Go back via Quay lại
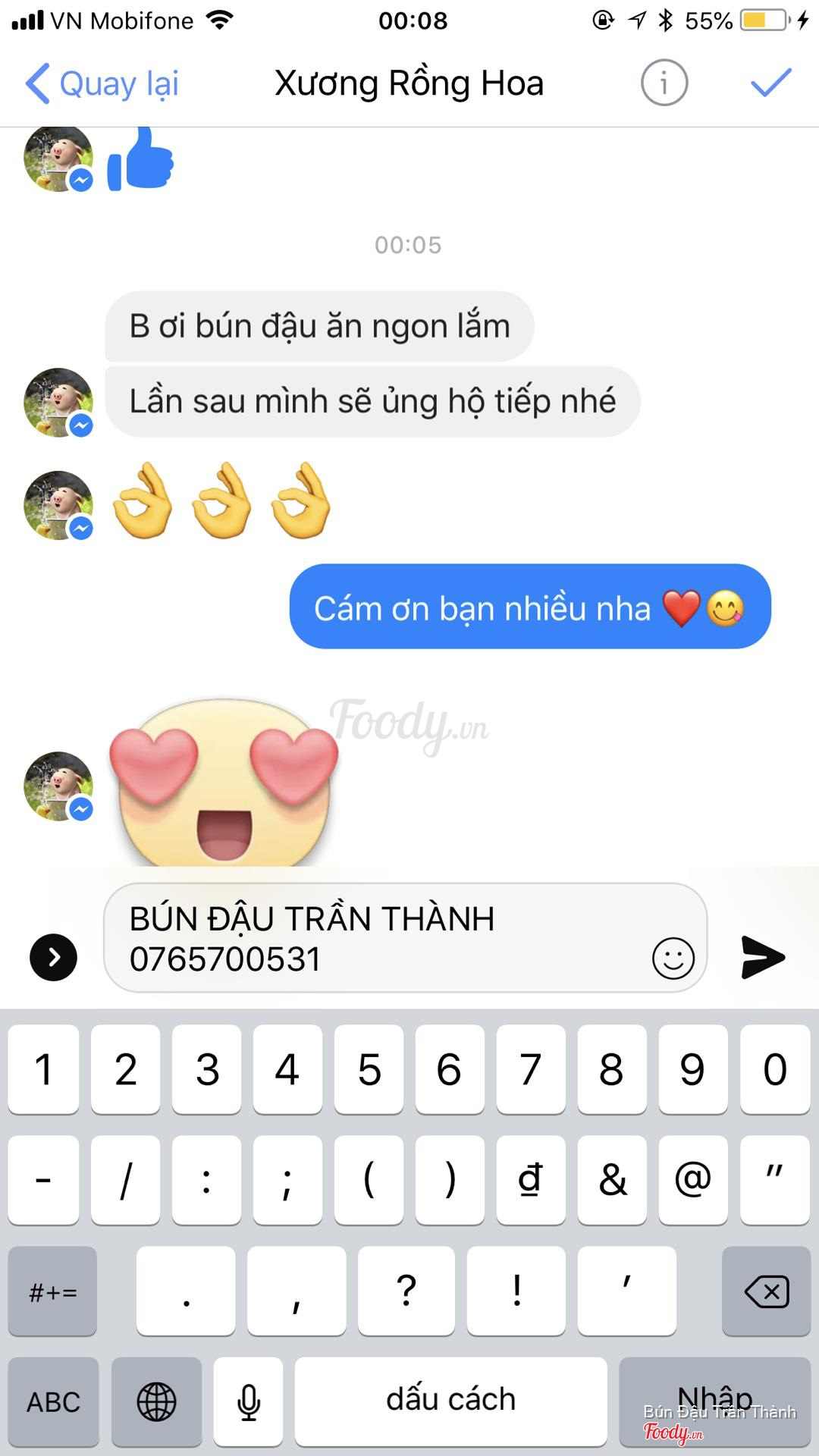The height and width of the screenshot is (1456, 819). coord(102,83)
